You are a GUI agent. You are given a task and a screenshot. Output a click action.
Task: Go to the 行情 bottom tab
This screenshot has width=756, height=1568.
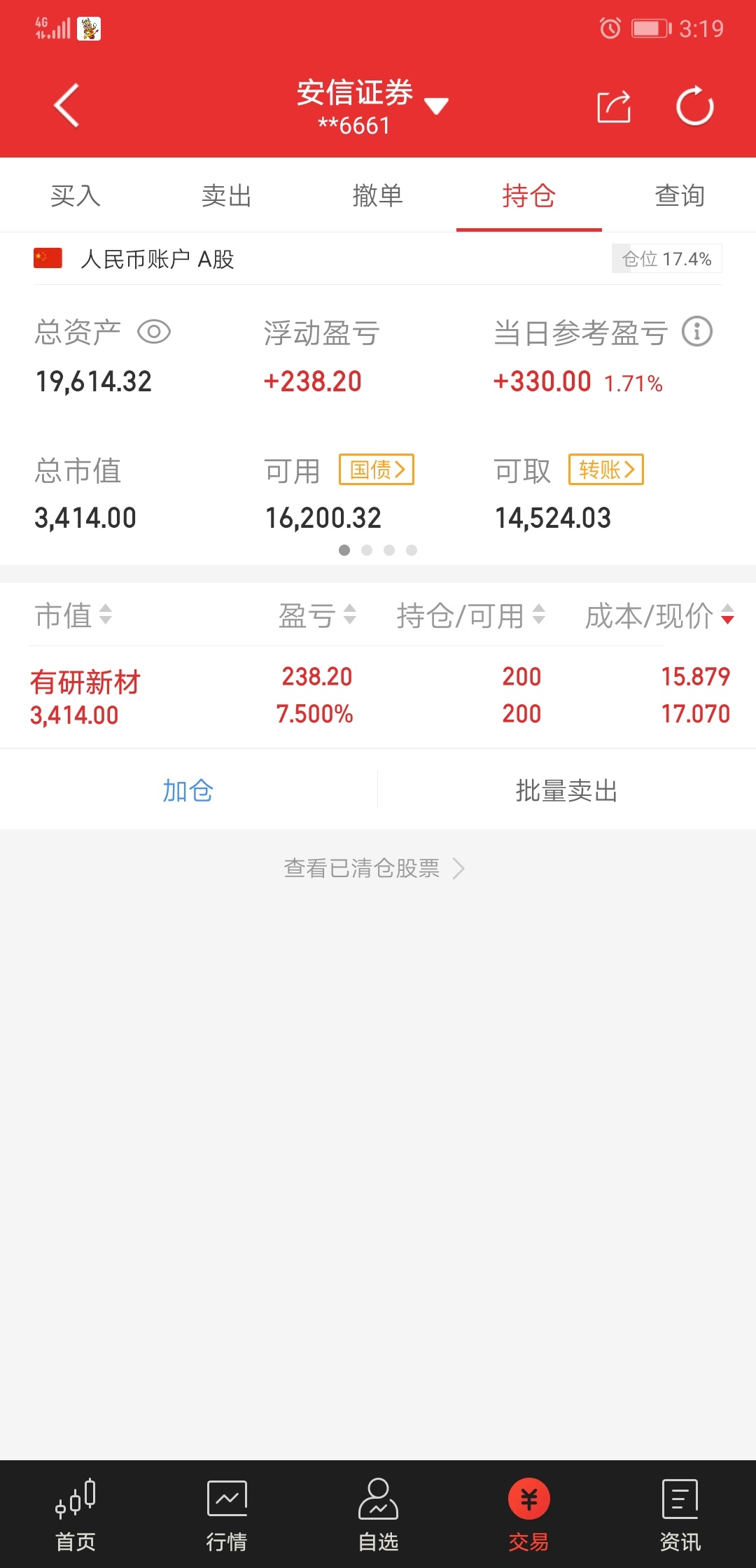click(x=227, y=1515)
